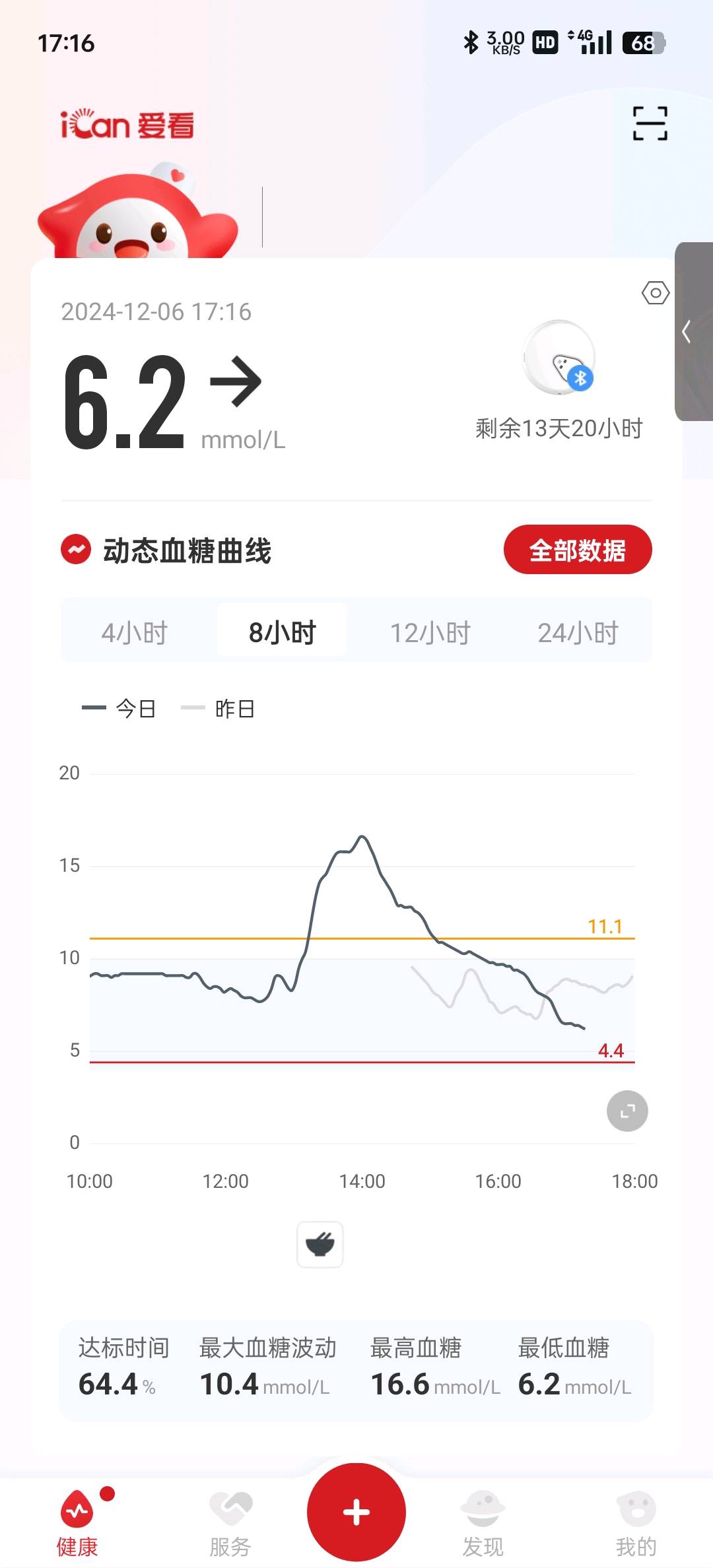The height and width of the screenshot is (1568, 713).
Task: Switch chart range to 4小时
Action: click(135, 632)
